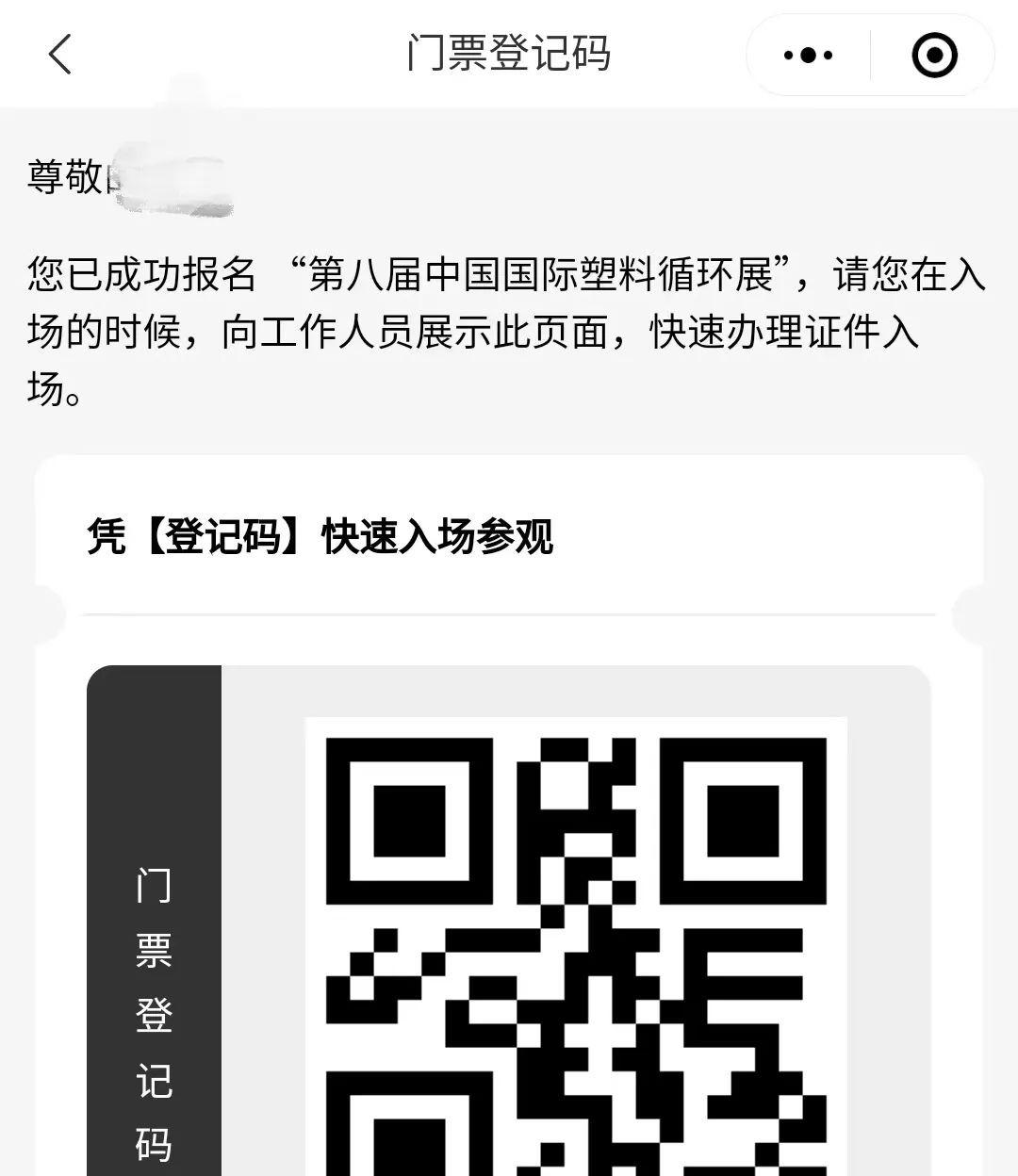Go back from the 门票登记码 page

pyautogui.click(x=59, y=54)
